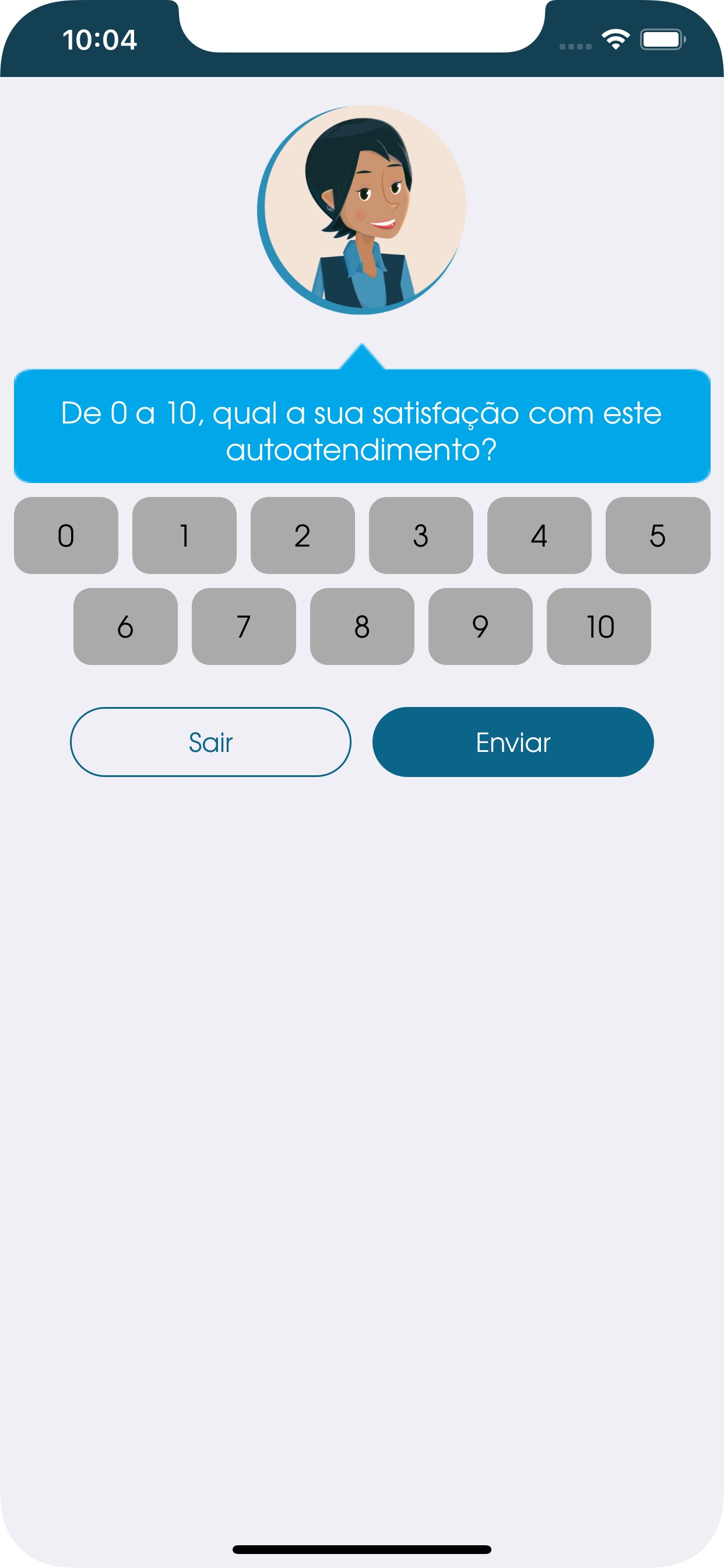The width and height of the screenshot is (724, 1568).
Task: Tap the signal strength dots
Action: (575, 44)
